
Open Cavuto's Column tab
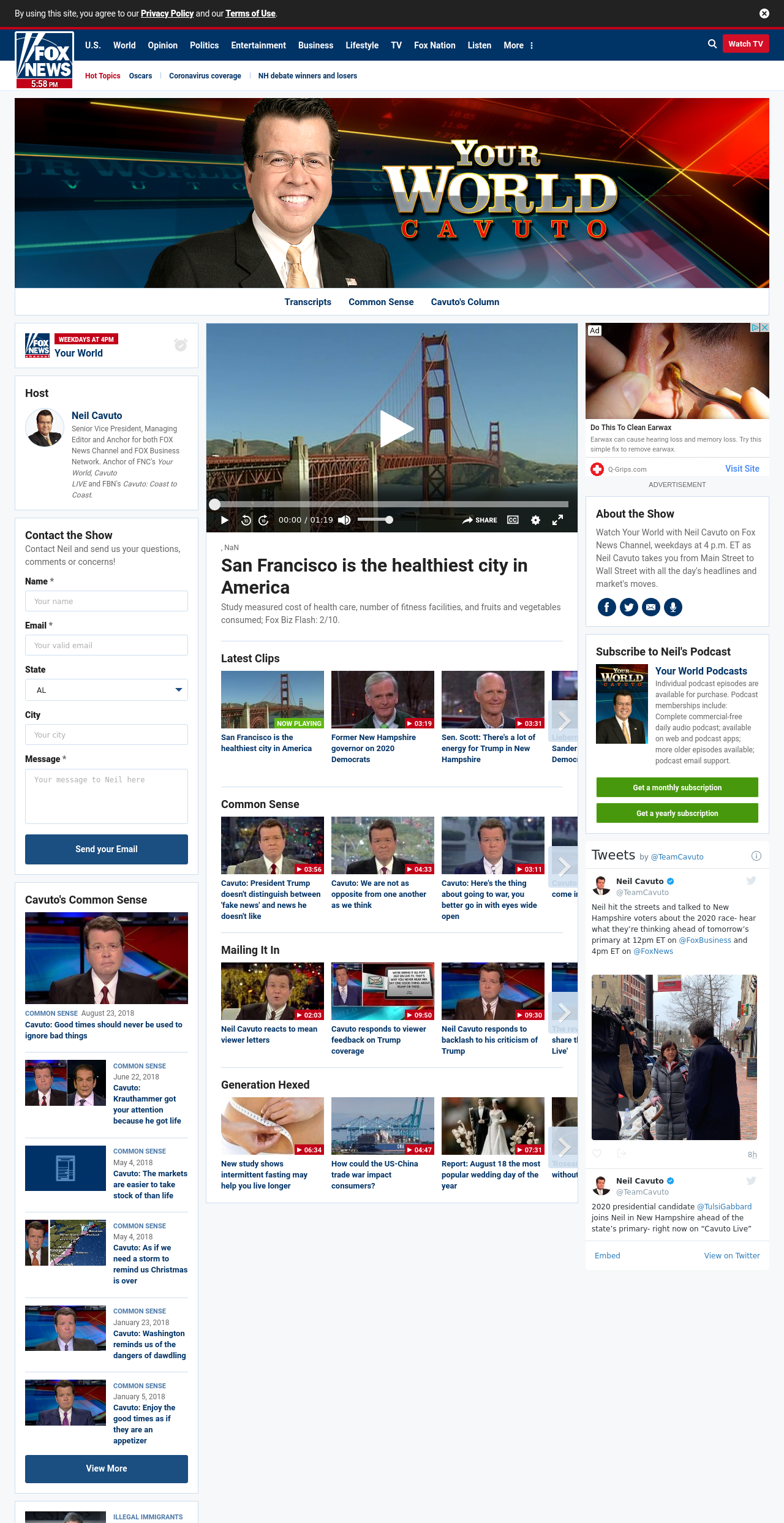465,302
